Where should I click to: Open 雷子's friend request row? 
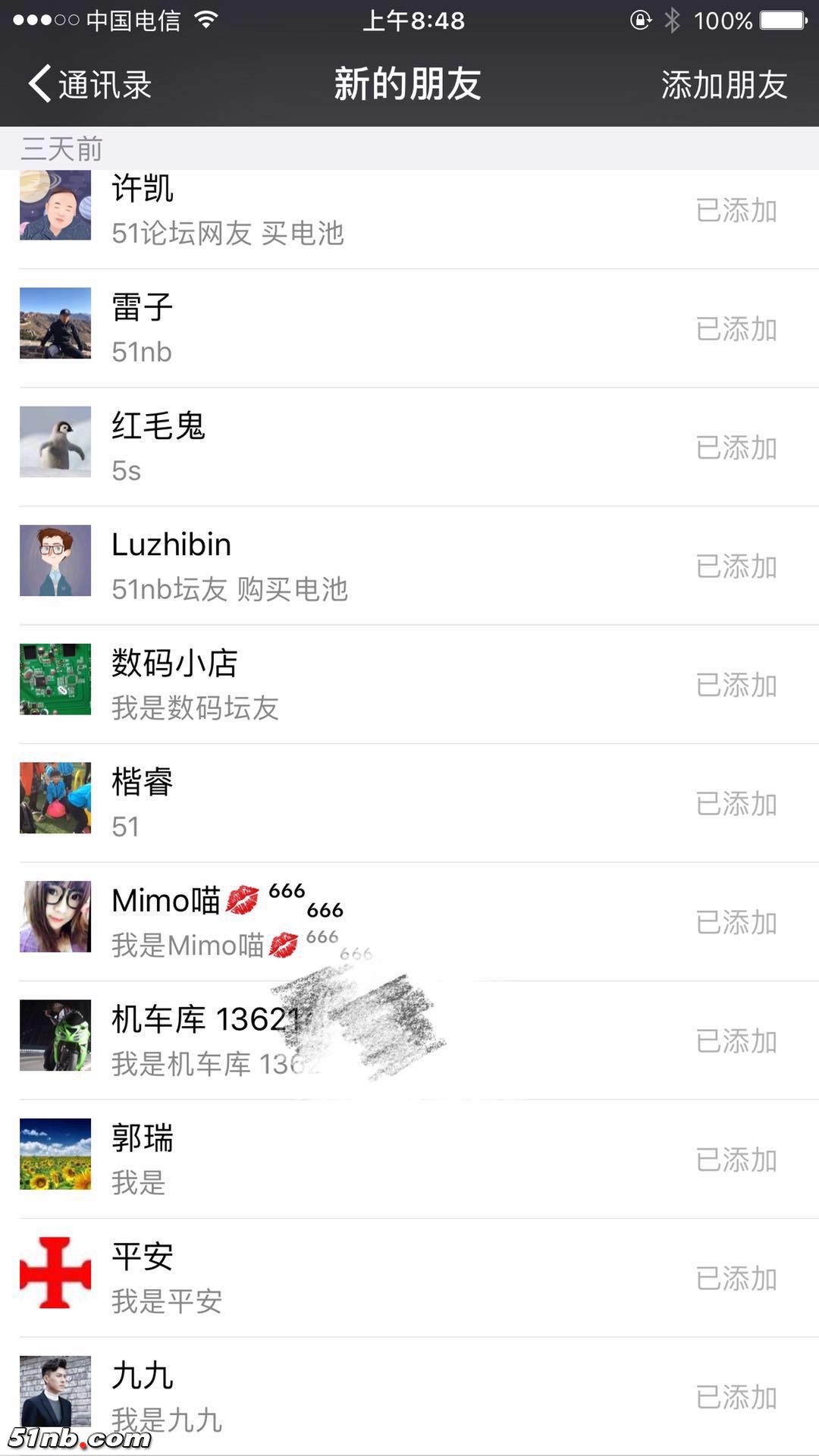point(379,329)
